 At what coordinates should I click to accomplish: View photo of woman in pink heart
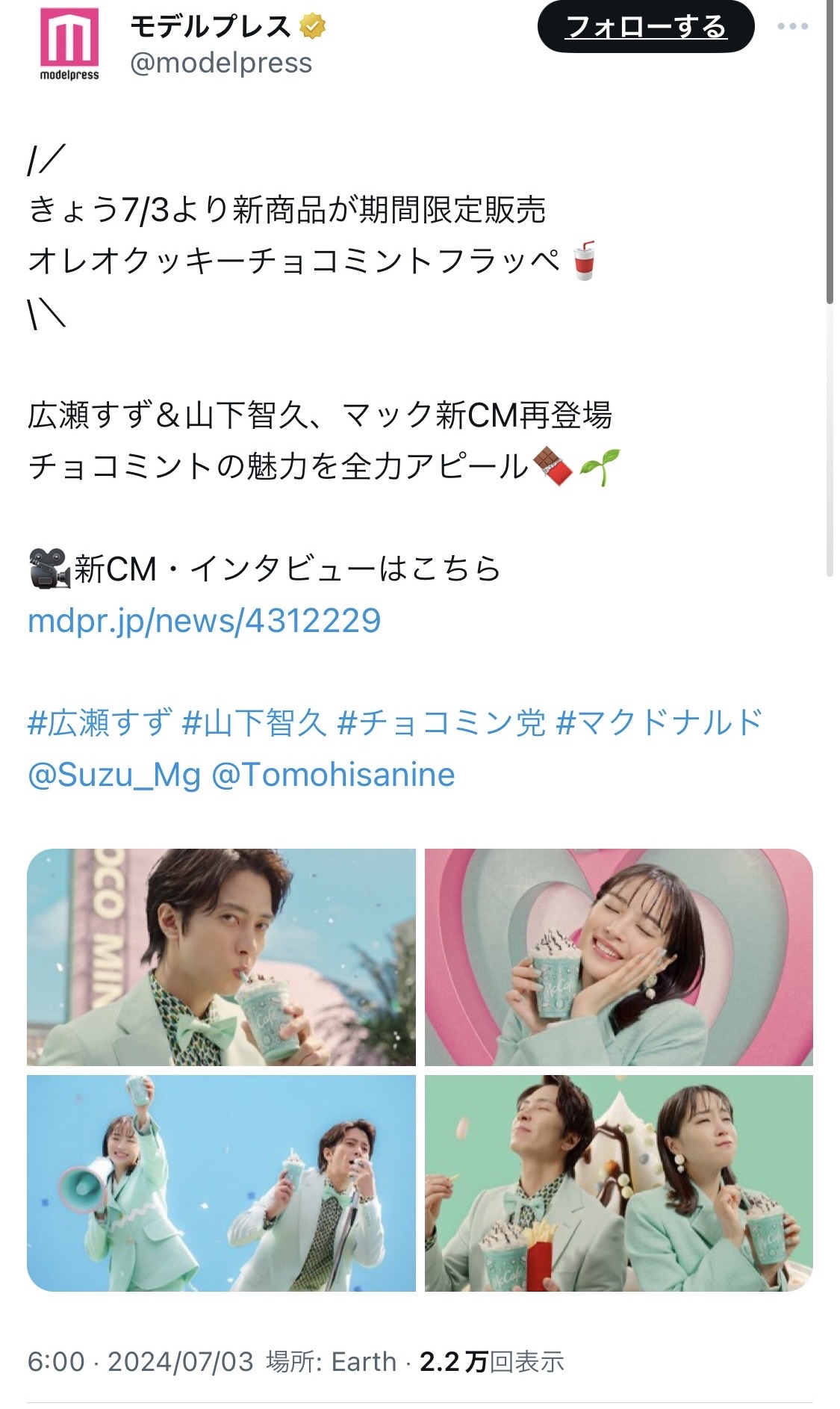point(618,956)
